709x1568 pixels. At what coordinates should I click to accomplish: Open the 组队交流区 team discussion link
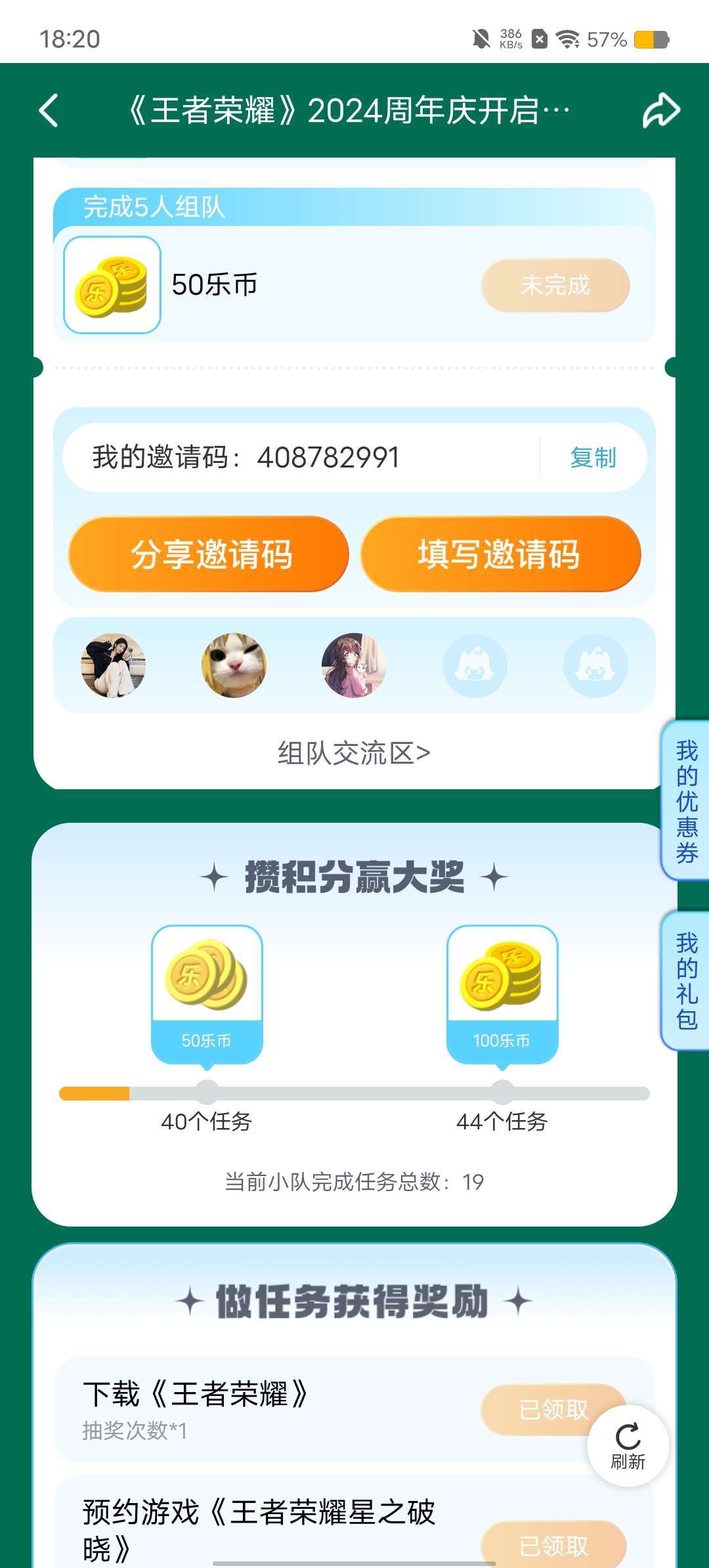pos(354,753)
